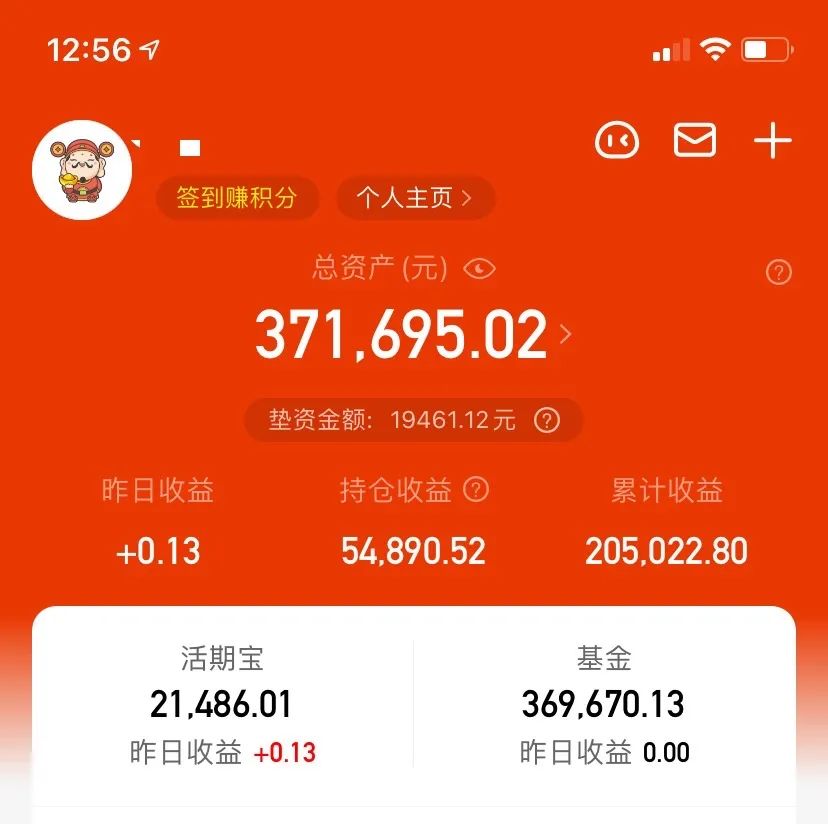Tap 签到赚积分 to check in
Image resolution: width=828 pixels, height=824 pixels.
[237, 198]
